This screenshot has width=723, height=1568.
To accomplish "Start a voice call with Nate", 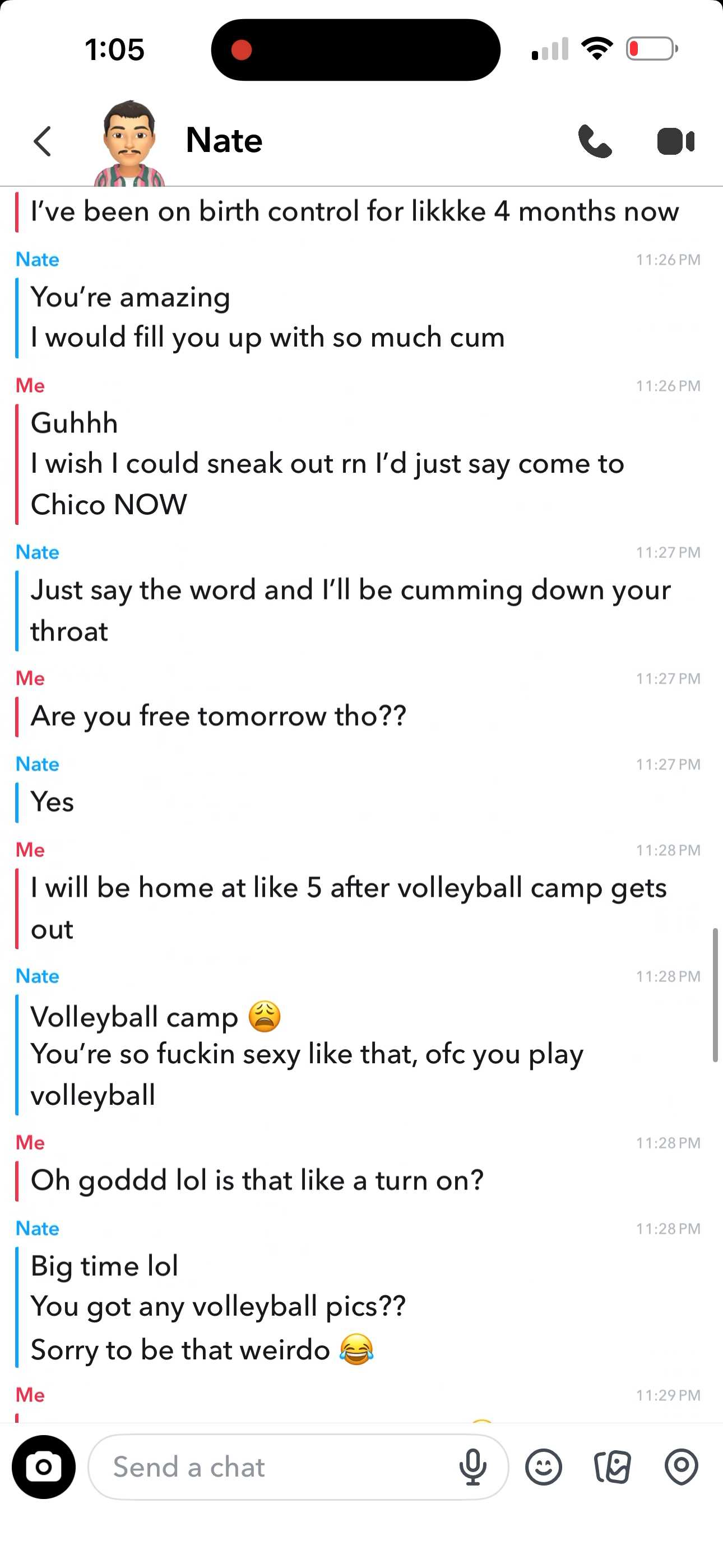I will (595, 141).
